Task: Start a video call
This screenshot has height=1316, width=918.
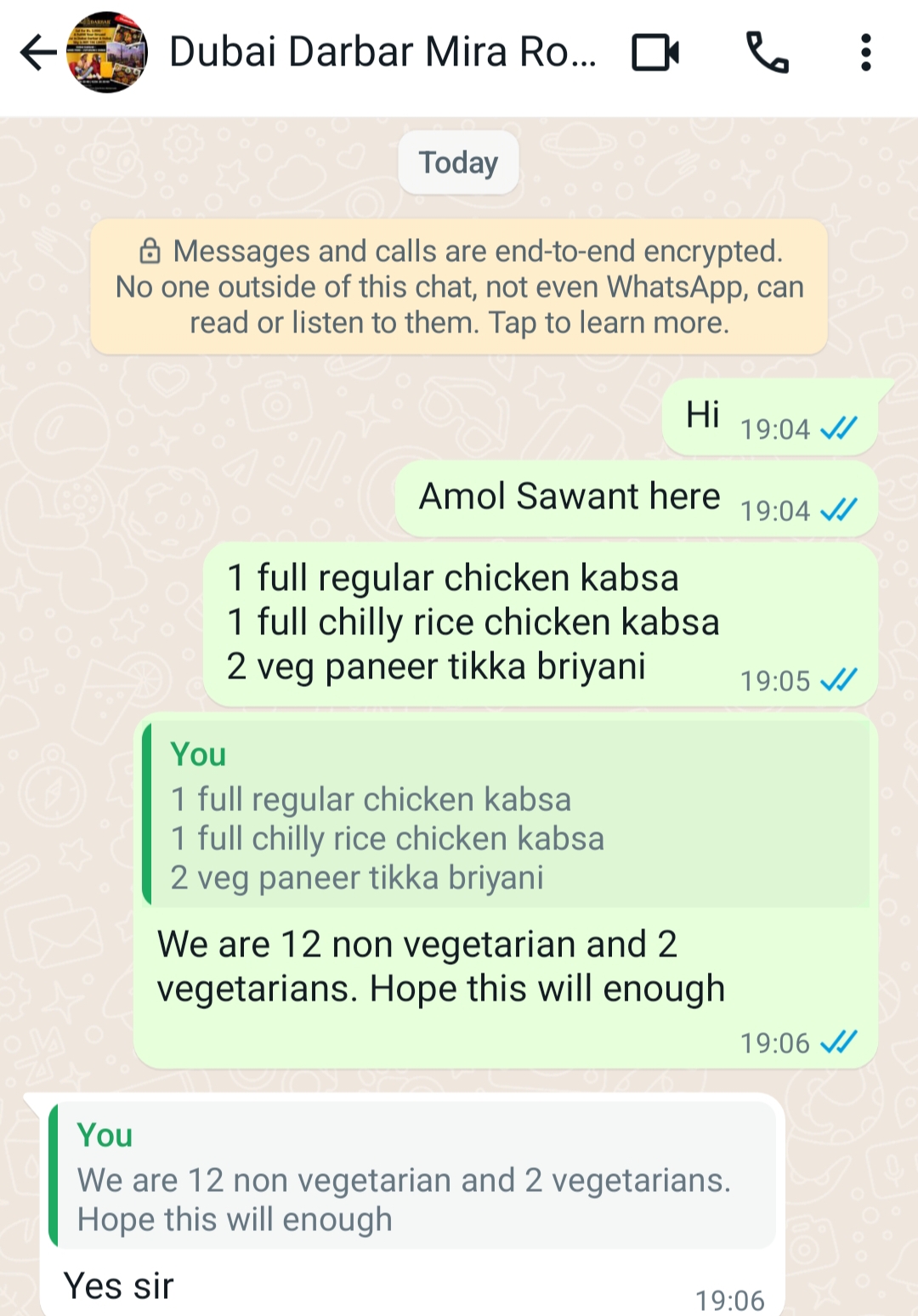Action: point(655,53)
